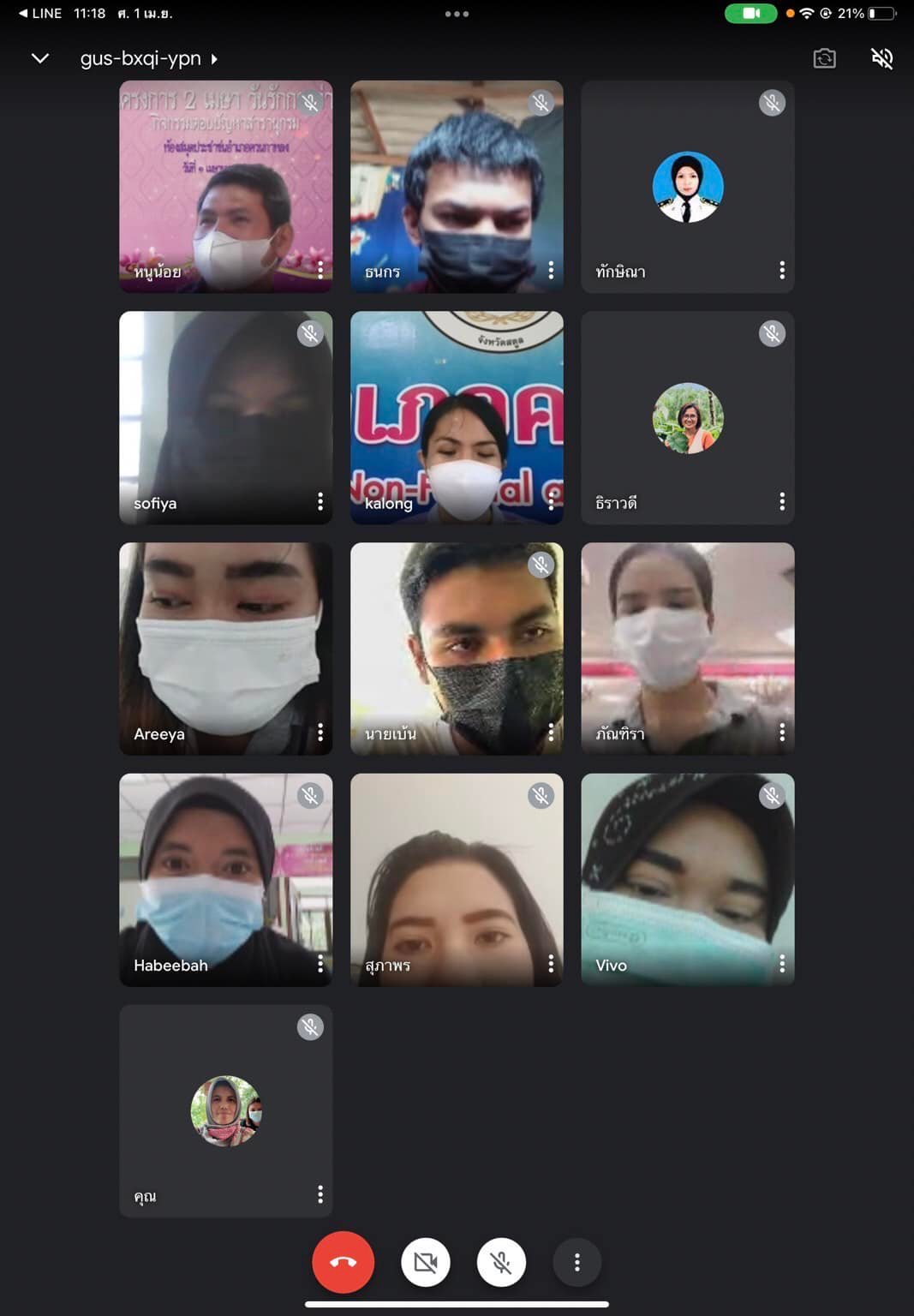End the call with the red hang-up button

click(343, 1262)
